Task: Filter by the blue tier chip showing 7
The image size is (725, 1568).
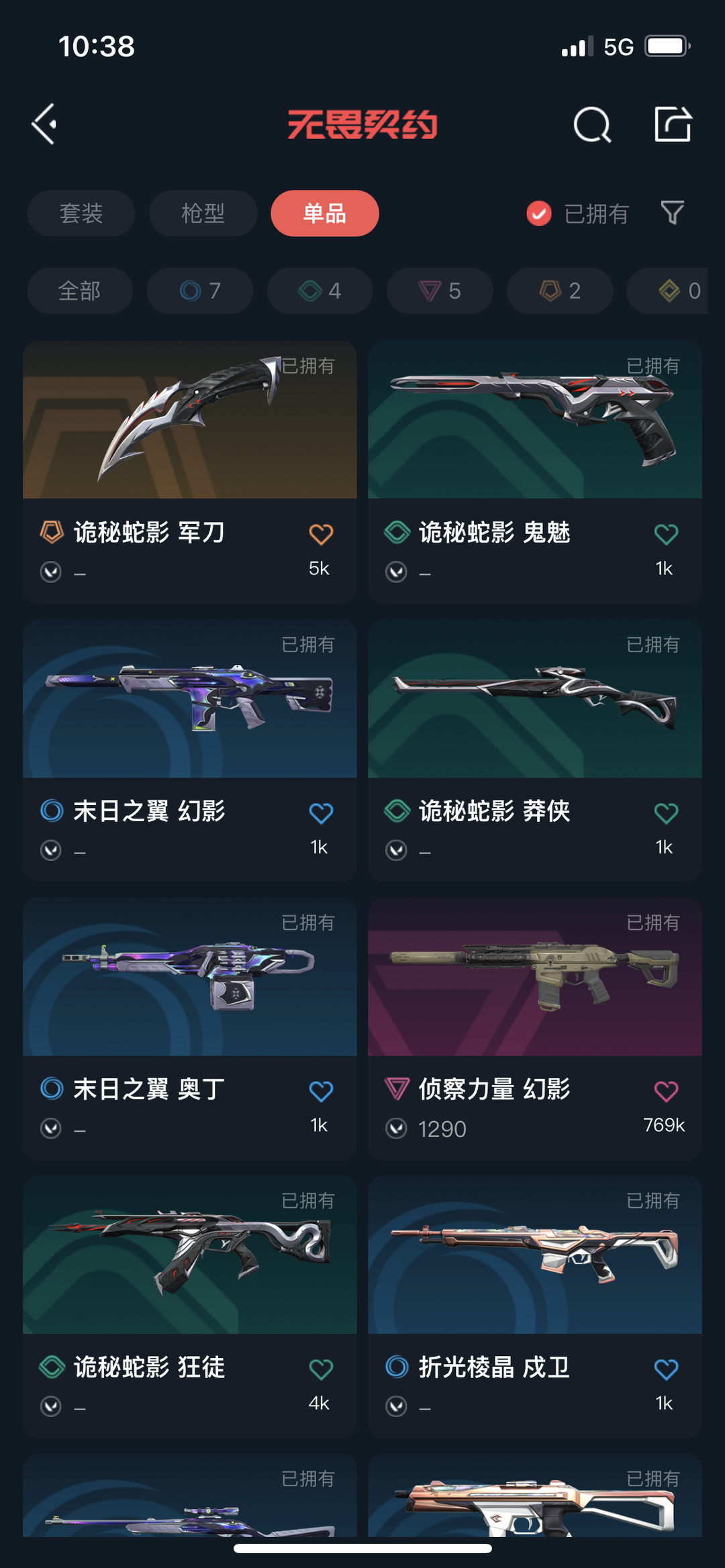Action: (x=200, y=291)
